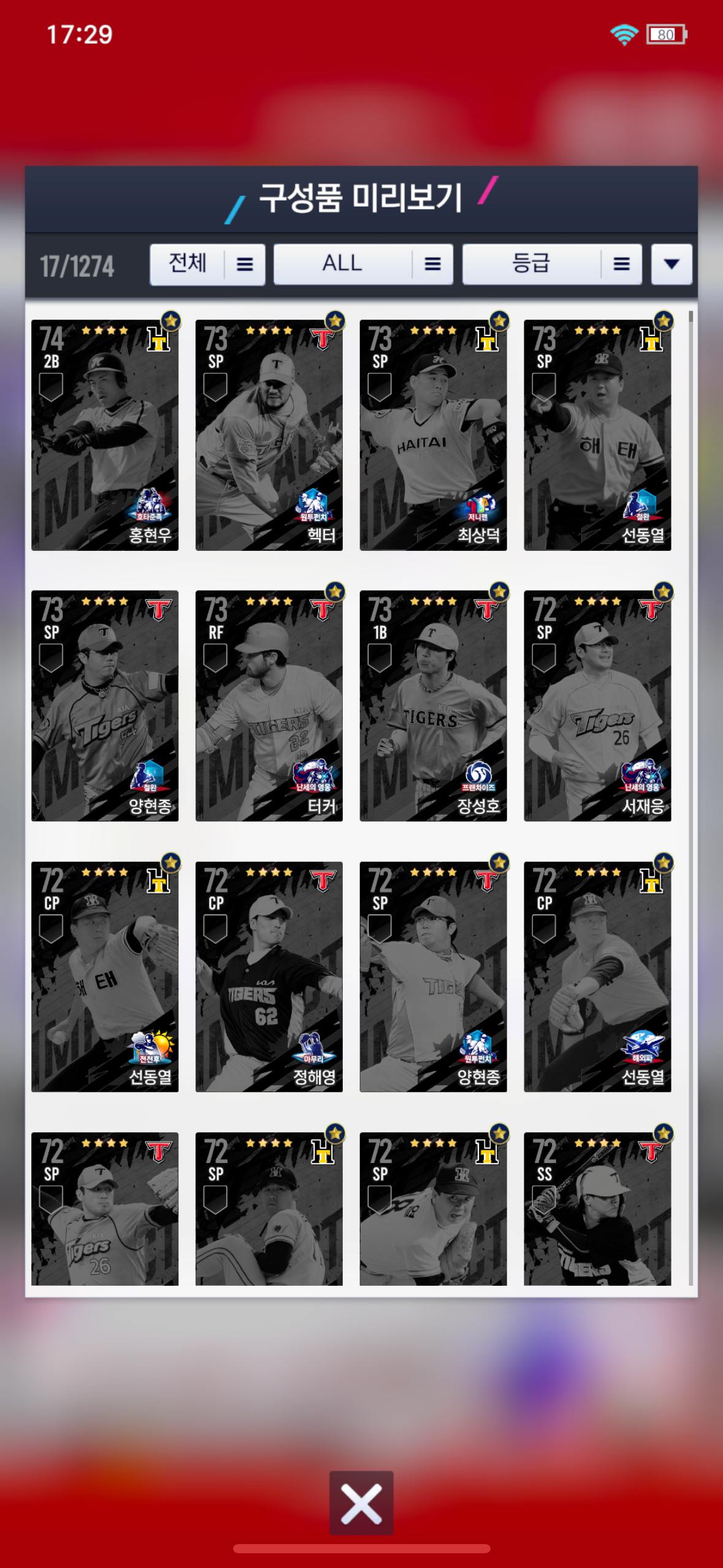View the 73 SP 양현종 card

tap(105, 705)
